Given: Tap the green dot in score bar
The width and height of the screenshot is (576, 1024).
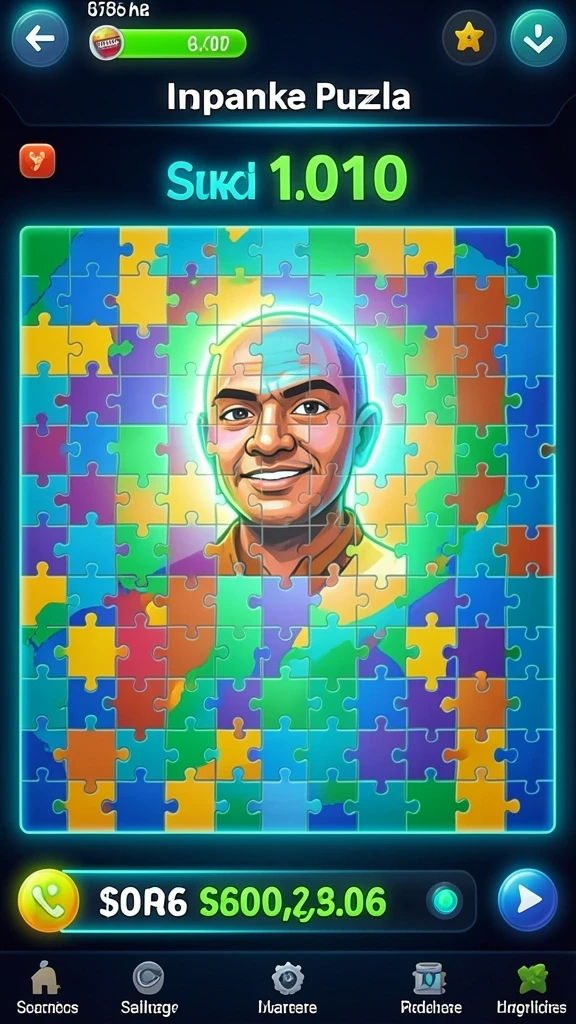Looking at the screenshot, I should (x=445, y=901).
